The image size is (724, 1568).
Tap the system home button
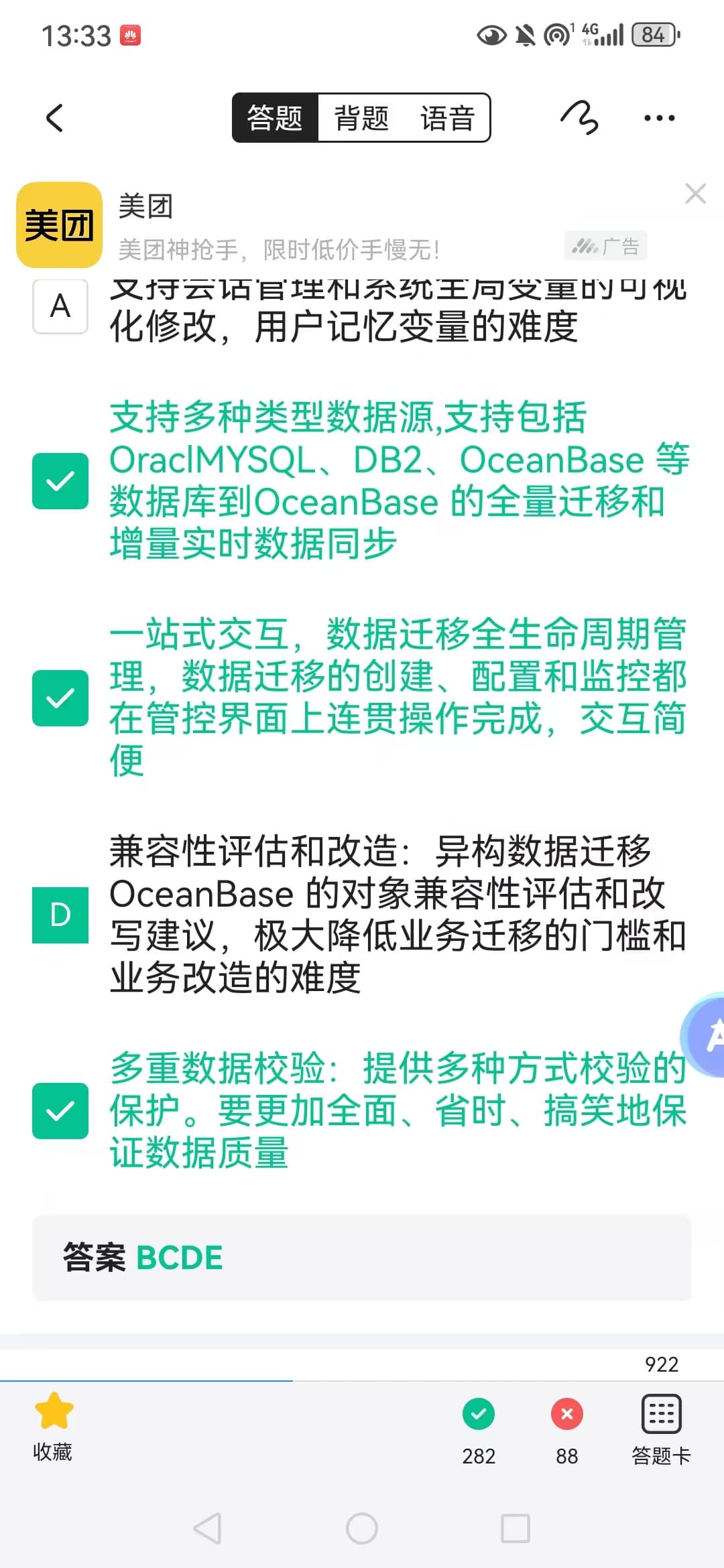(x=362, y=1528)
